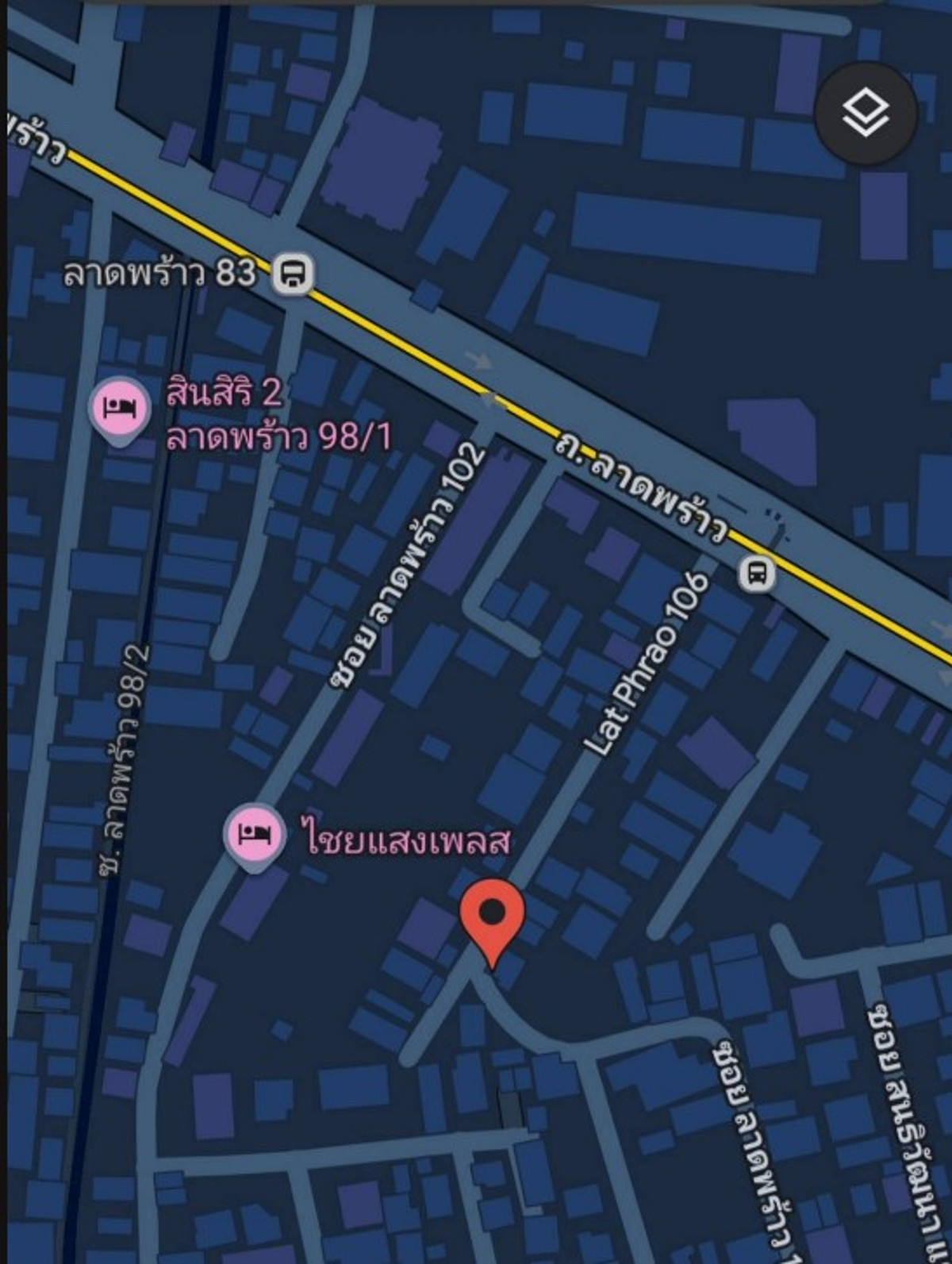Open the สินสิริ 2 ลาดพร้าว 98/1 hotel marker

(x=120, y=409)
